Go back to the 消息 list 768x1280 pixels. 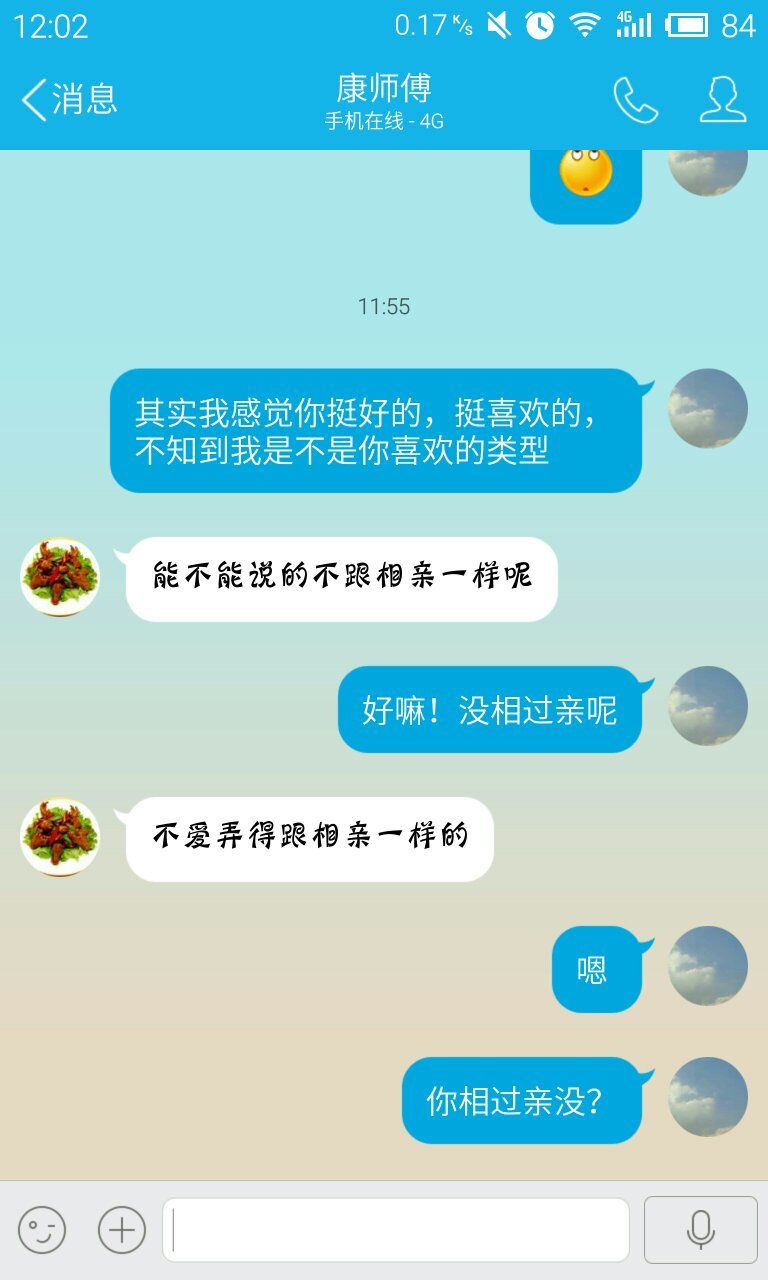coord(68,100)
